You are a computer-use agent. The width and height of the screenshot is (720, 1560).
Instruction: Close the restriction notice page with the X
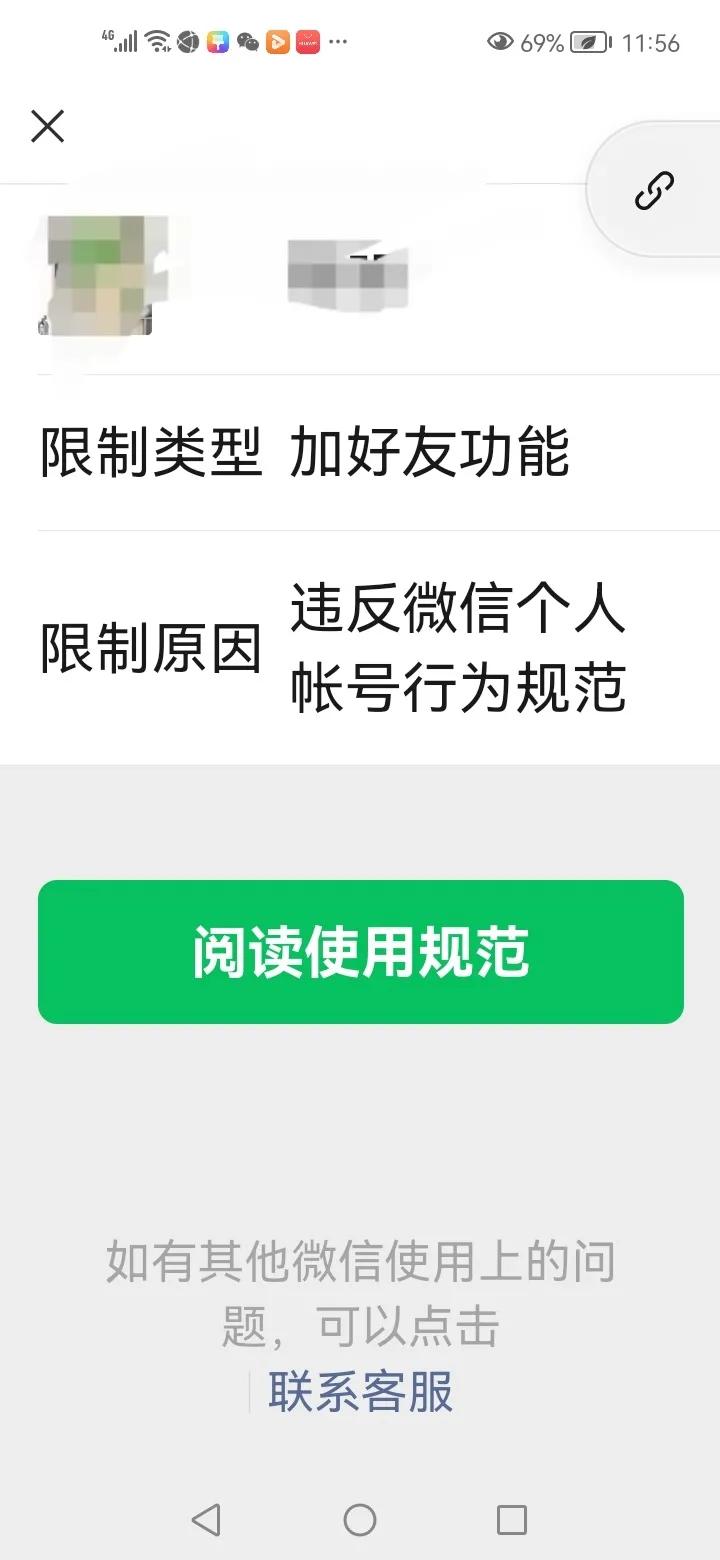click(47, 126)
